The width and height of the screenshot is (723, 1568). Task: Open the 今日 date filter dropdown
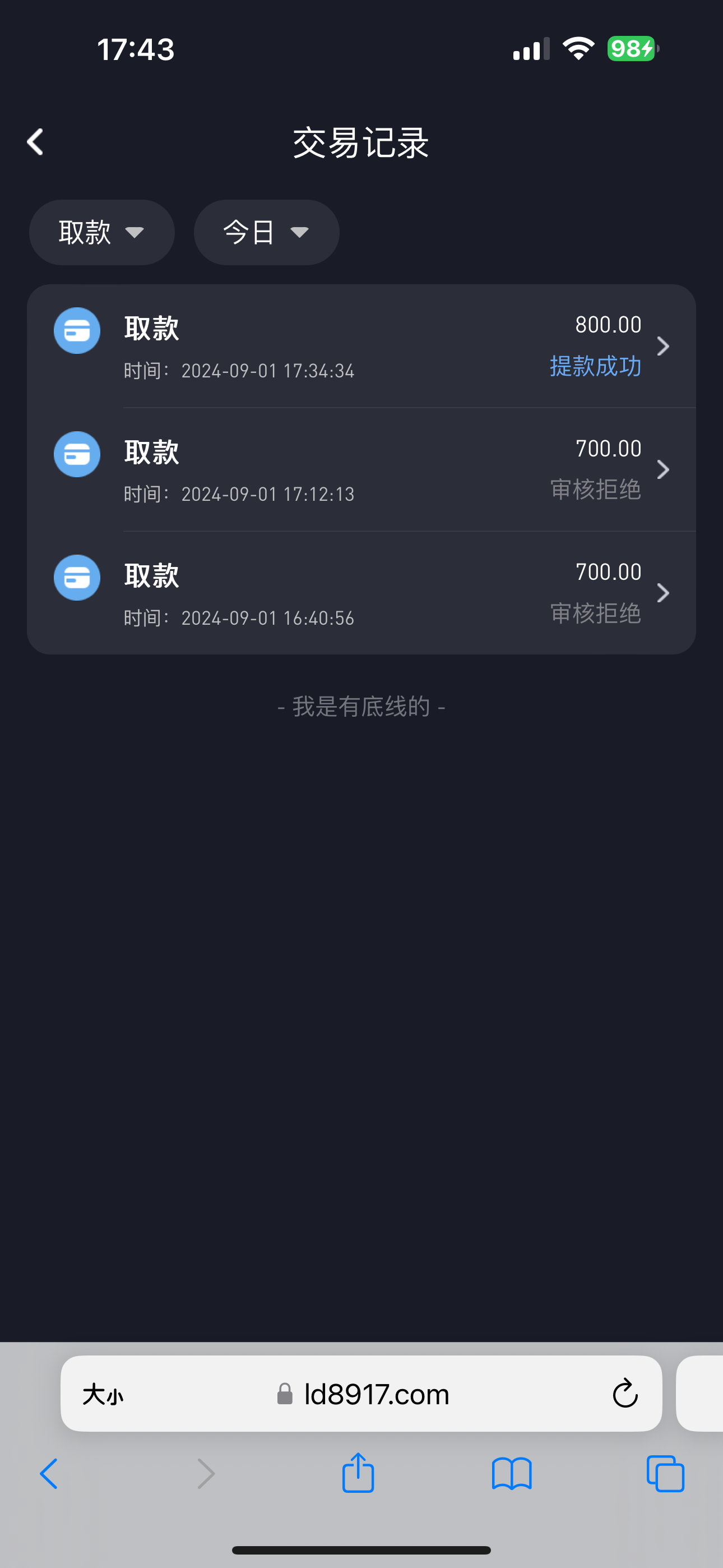(266, 233)
